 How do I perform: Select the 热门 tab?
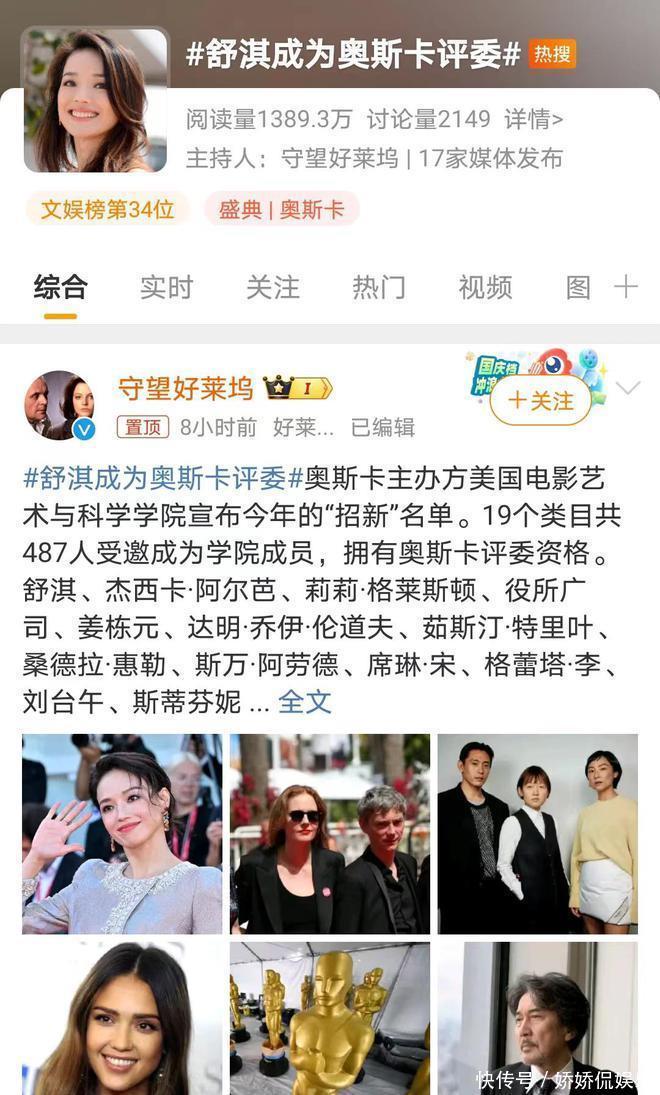point(378,287)
